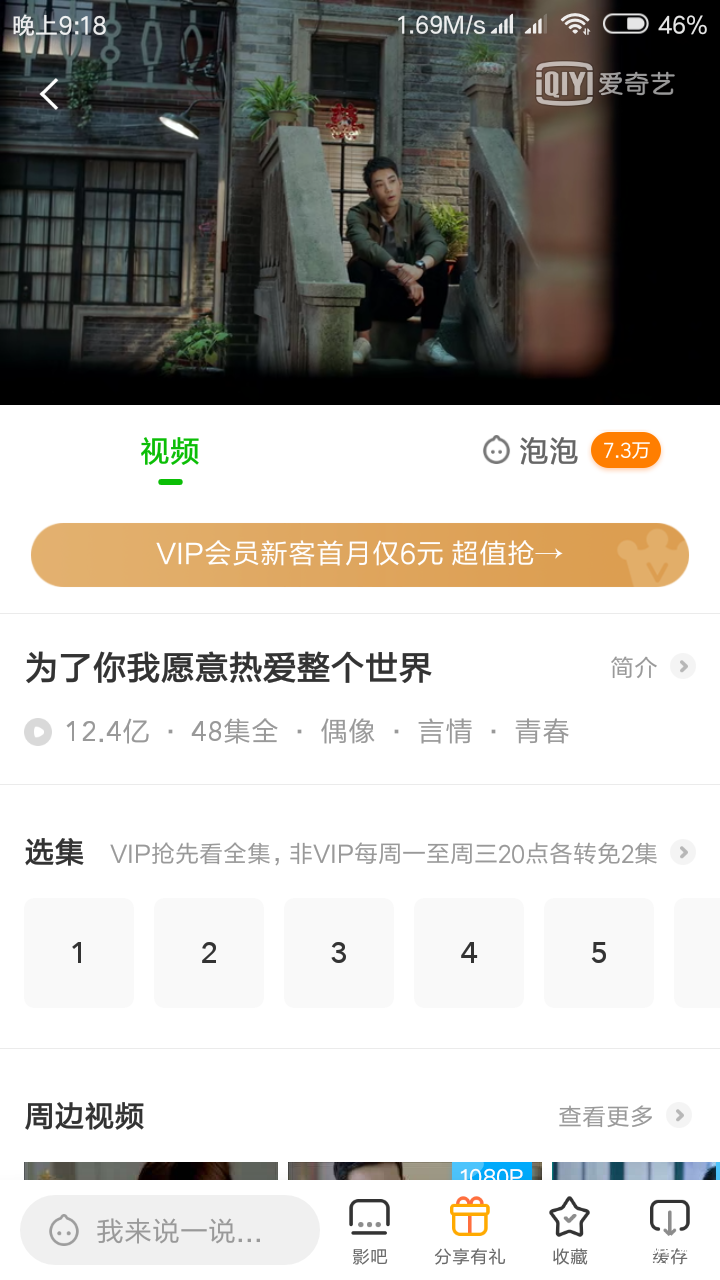The width and height of the screenshot is (720, 1280).
Task: Tap the 我来说一说 comment box
Action: pyautogui.click(x=170, y=1231)
